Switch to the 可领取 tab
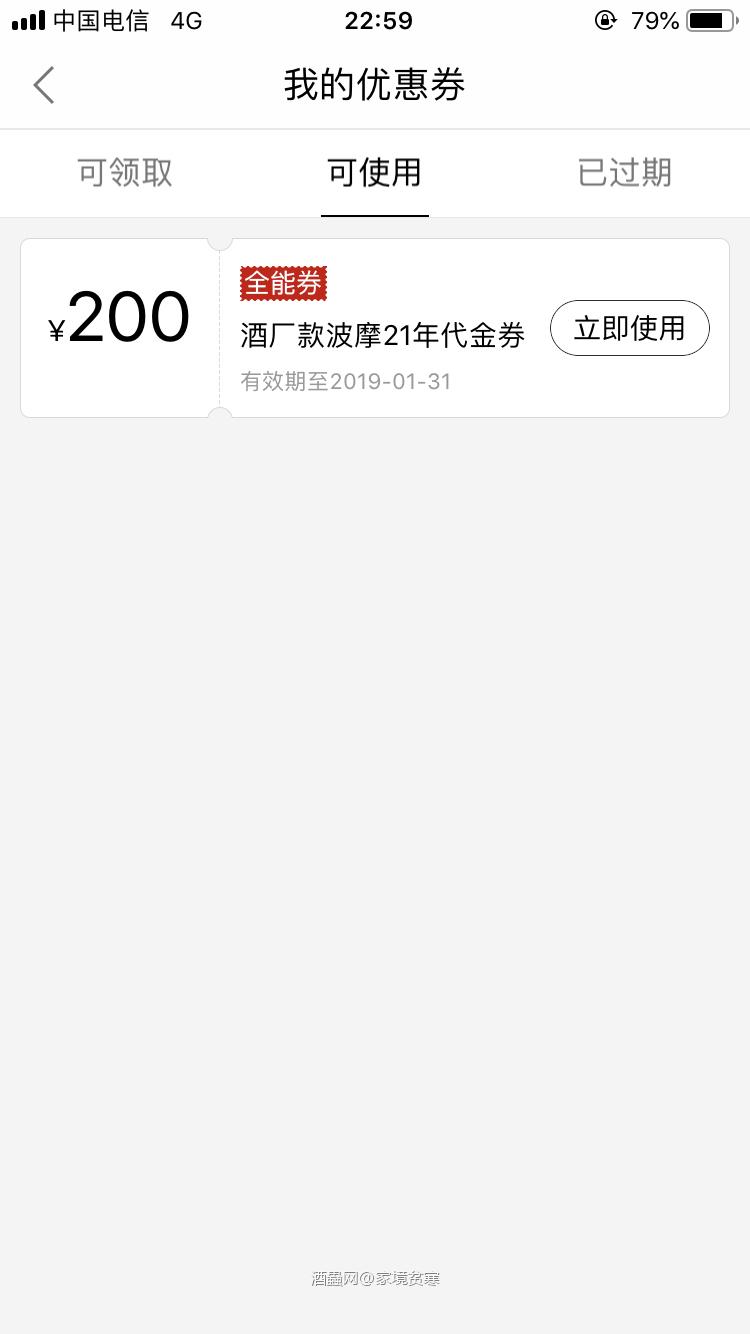Image resolution: width=750 pixels, height=1334 pixels. click(x=124, y=172)
